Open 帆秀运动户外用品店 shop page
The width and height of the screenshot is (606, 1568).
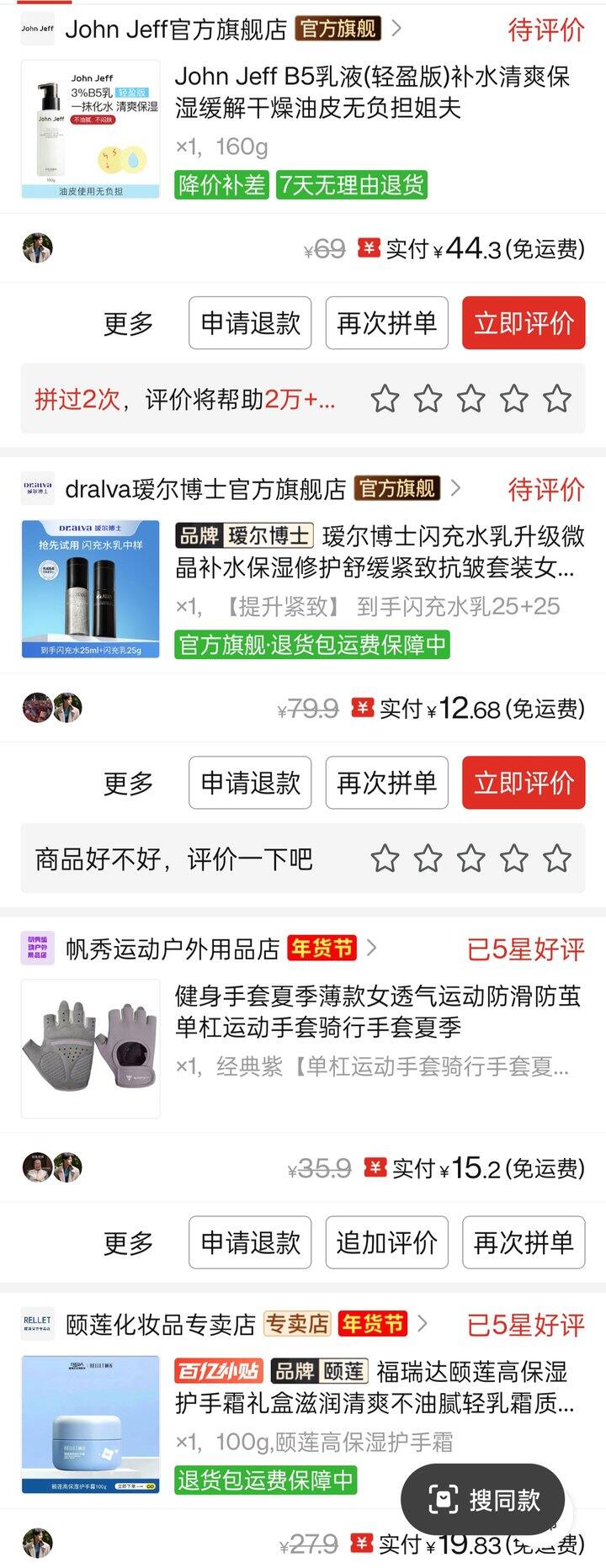[173, 949]
